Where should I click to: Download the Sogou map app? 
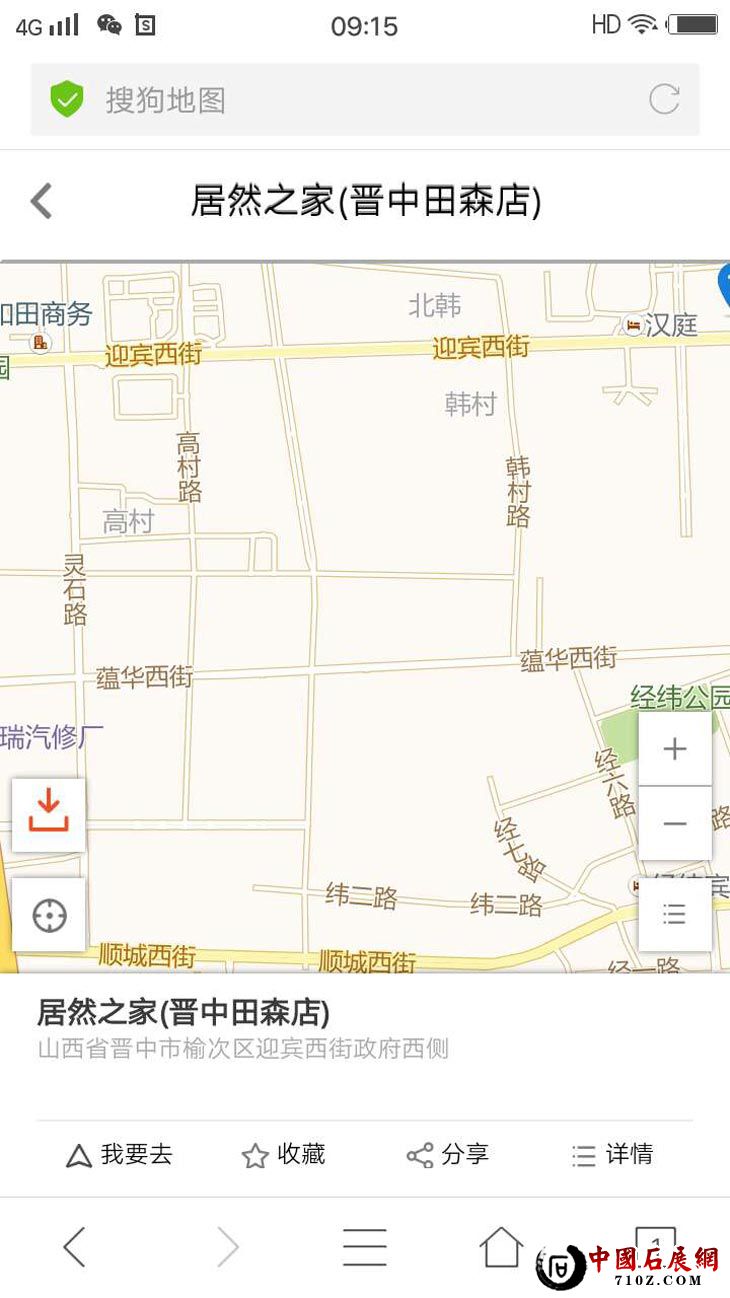[x=48, y=811]
